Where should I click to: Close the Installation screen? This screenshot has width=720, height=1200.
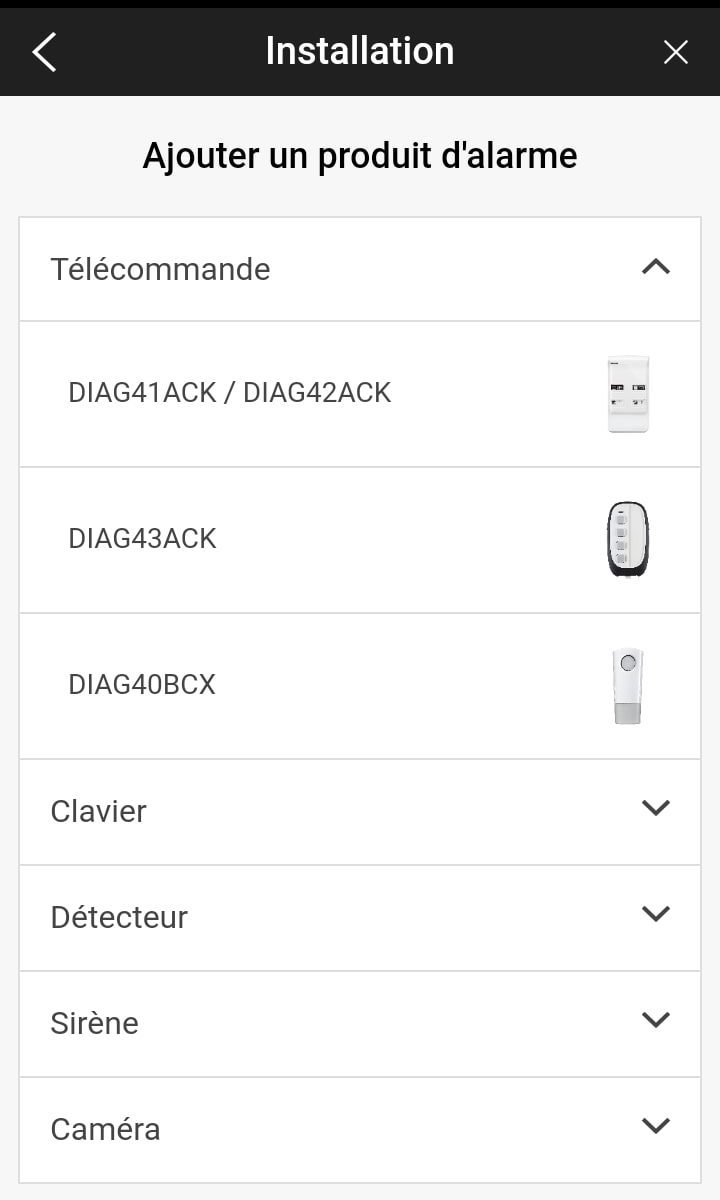pyautogui.click(x=676, y=52)
